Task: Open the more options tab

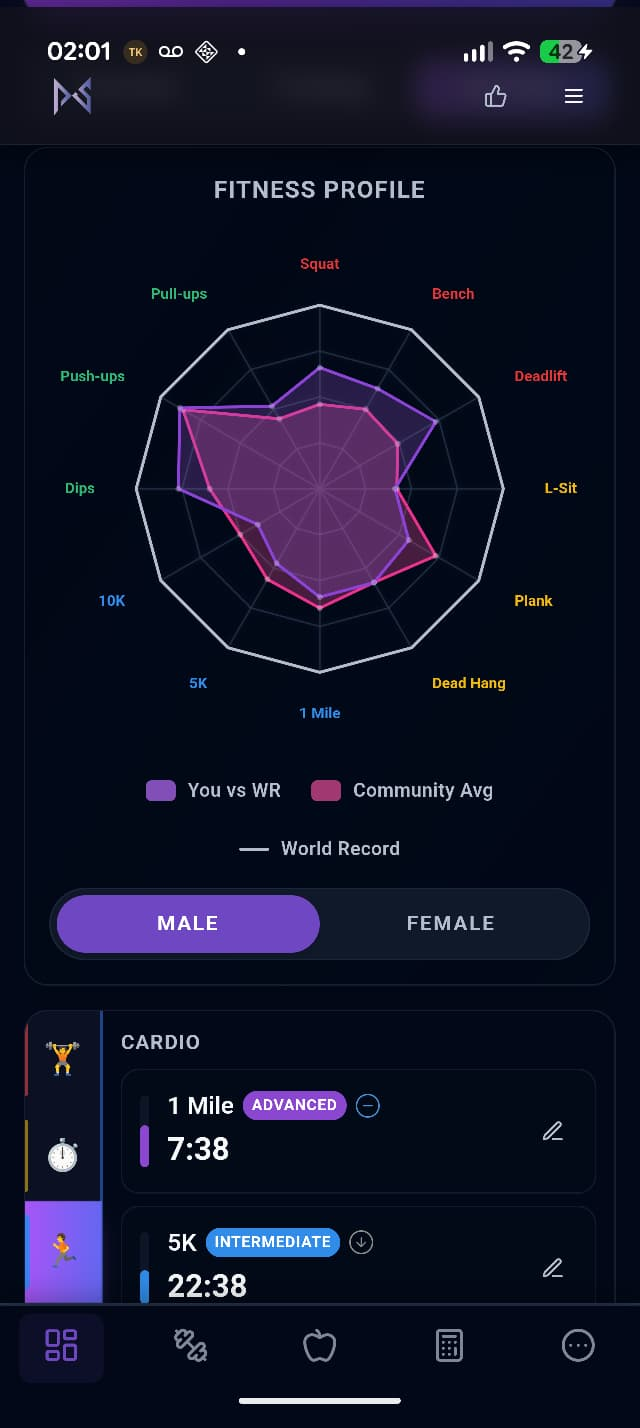Action: coord(579,1345)
